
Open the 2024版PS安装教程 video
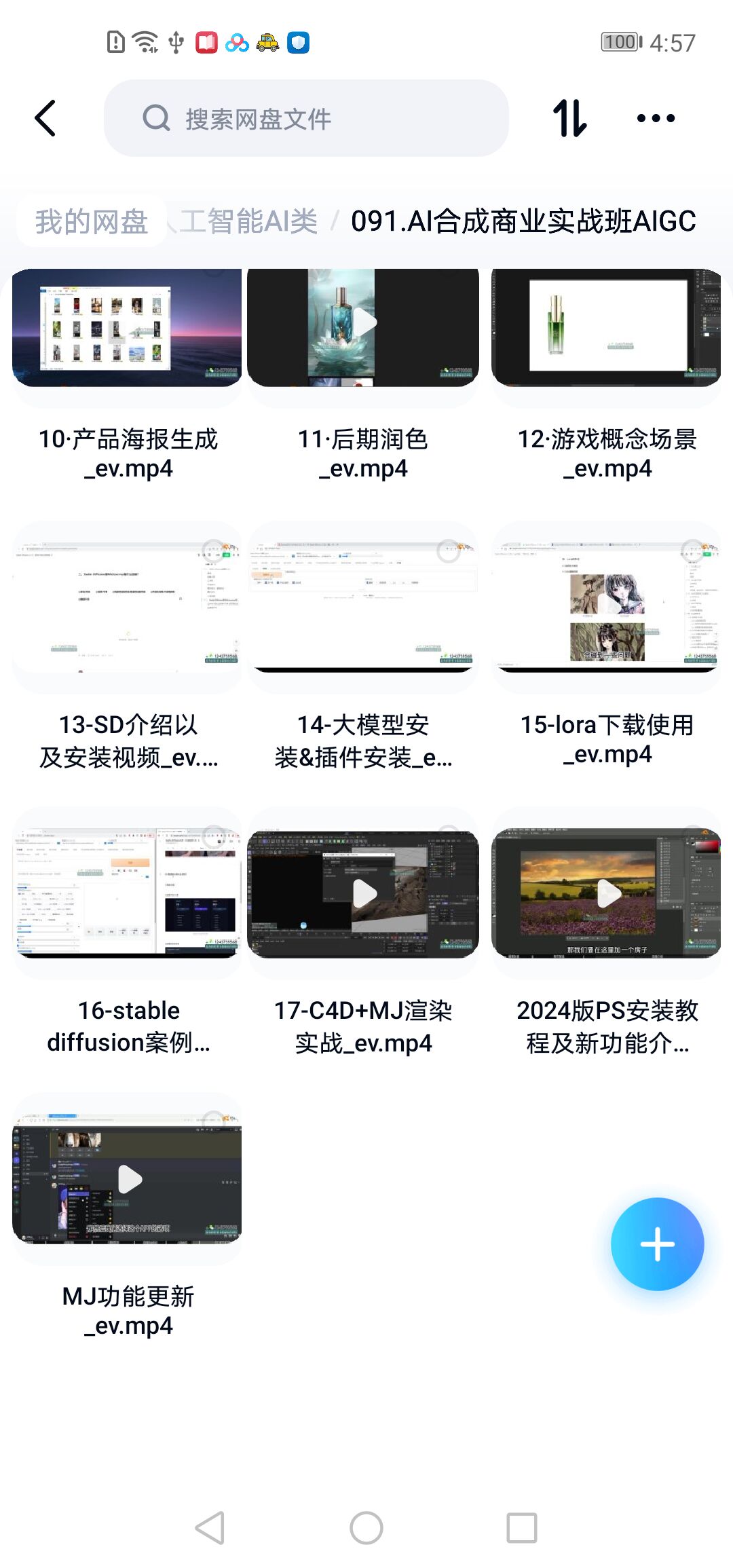pyautogui.click(x=607, y=893)
